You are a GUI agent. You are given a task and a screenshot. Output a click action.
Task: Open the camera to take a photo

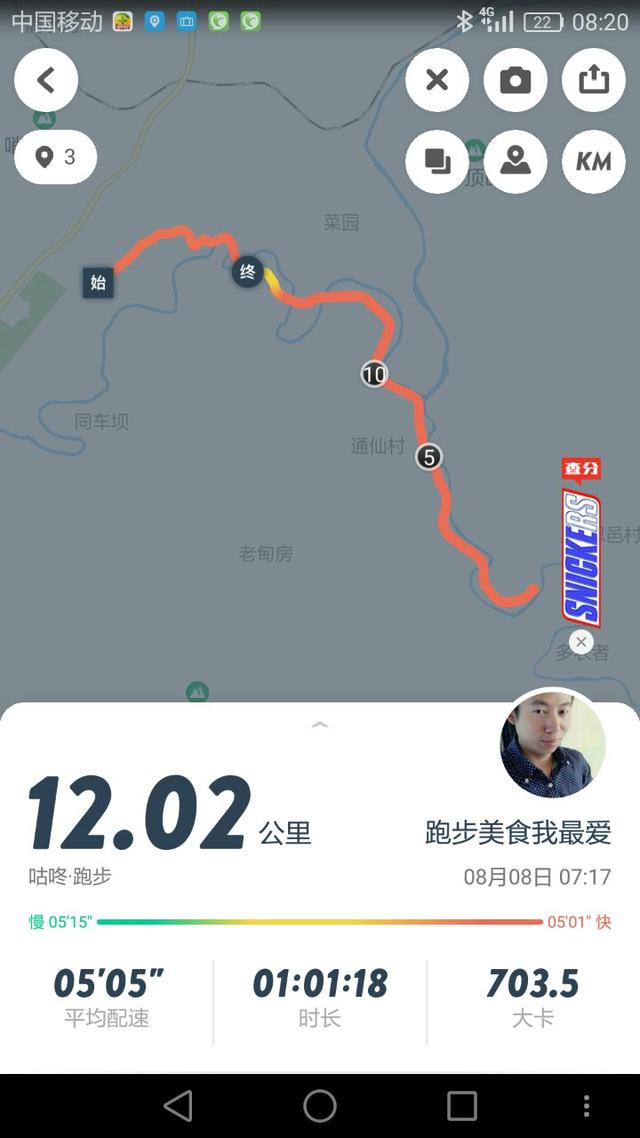[515, 80]
